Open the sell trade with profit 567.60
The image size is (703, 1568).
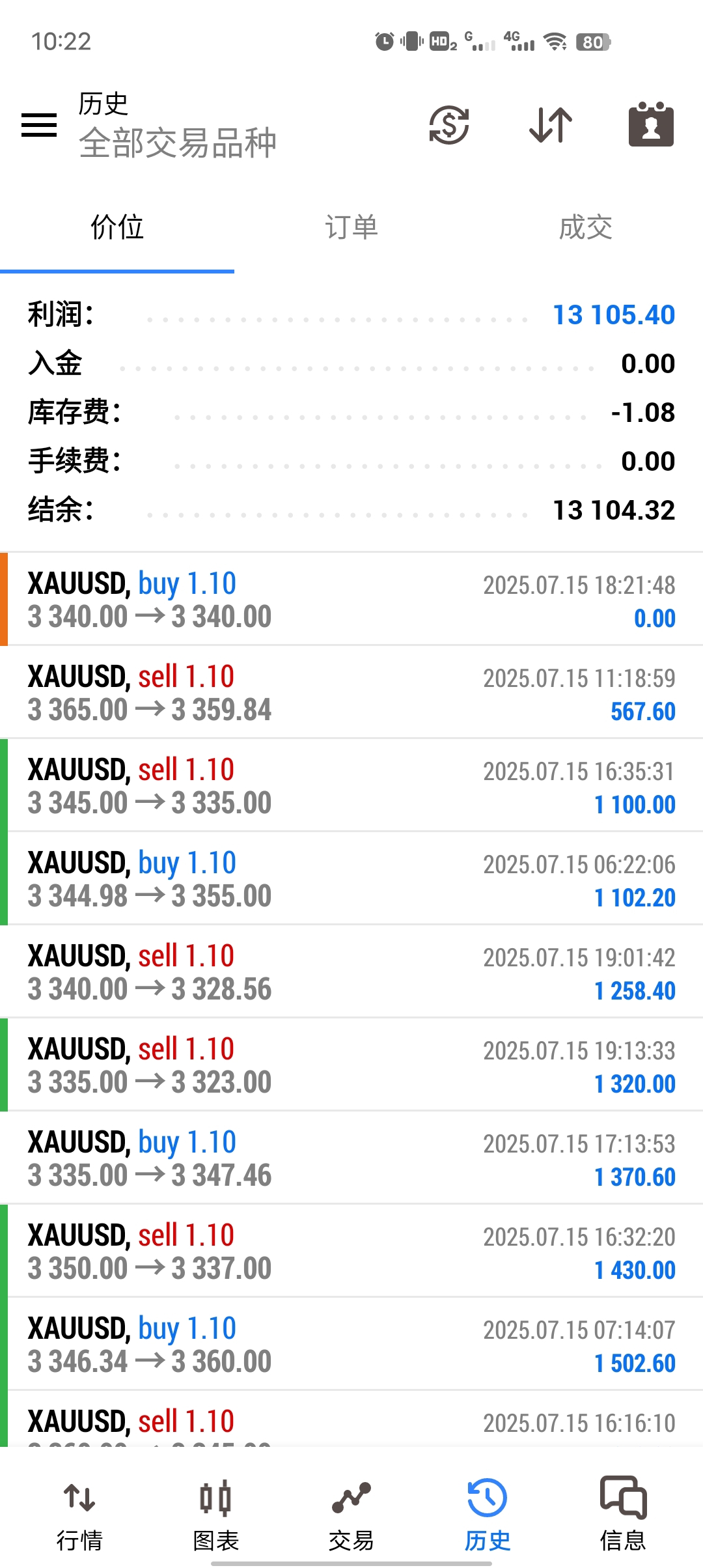tap(351, 692)
